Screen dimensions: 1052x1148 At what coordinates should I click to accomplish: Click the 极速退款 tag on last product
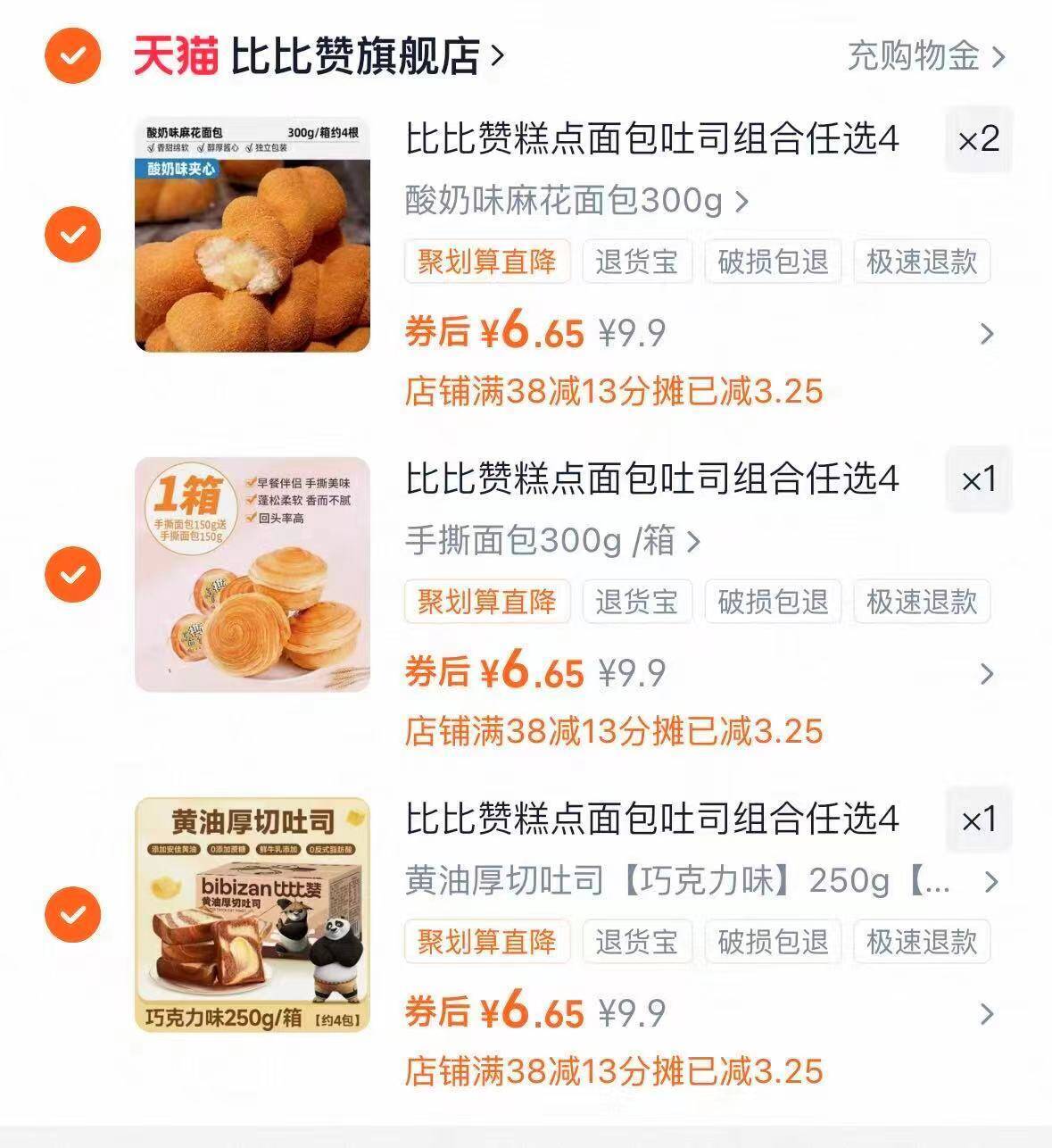tap(924, 942)
